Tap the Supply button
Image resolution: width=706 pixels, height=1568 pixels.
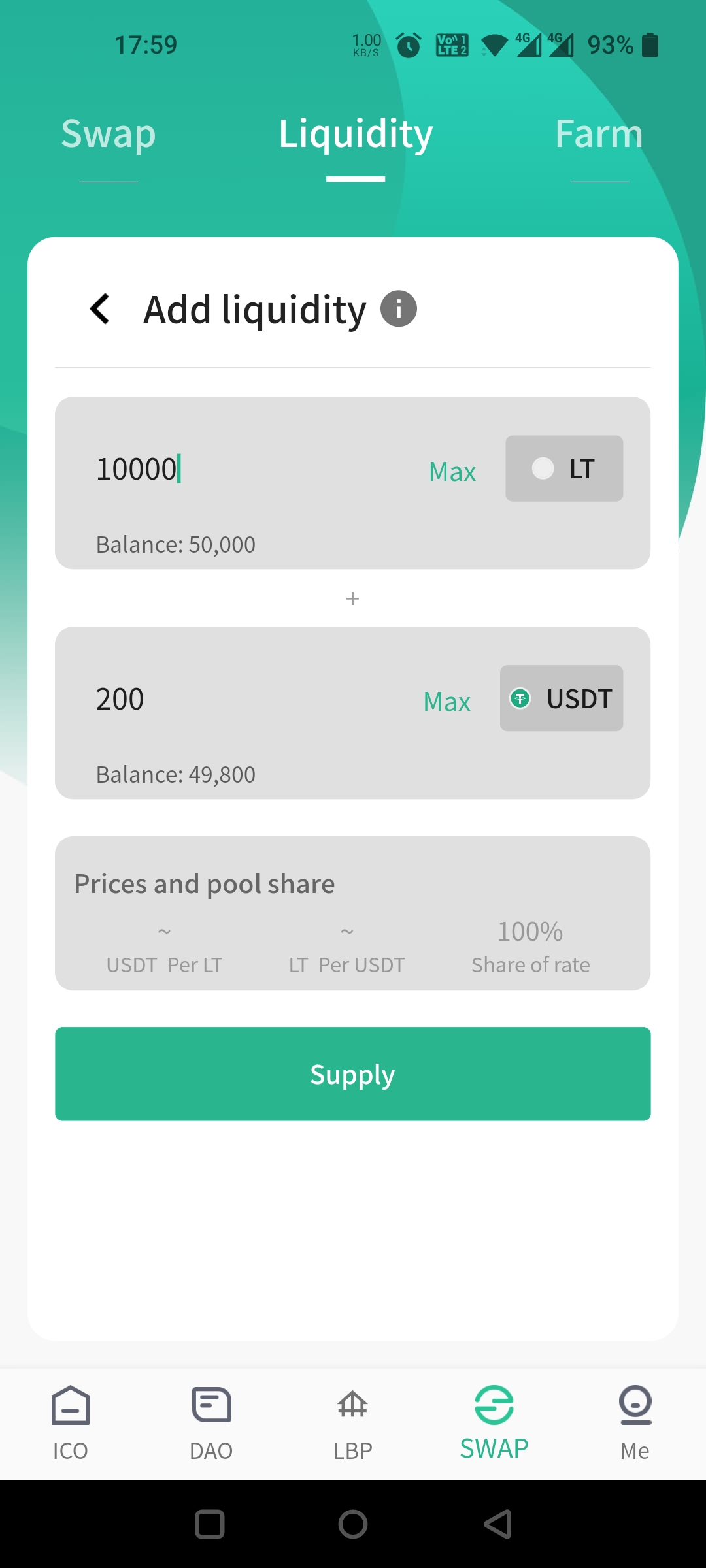tap(353, 1074)
